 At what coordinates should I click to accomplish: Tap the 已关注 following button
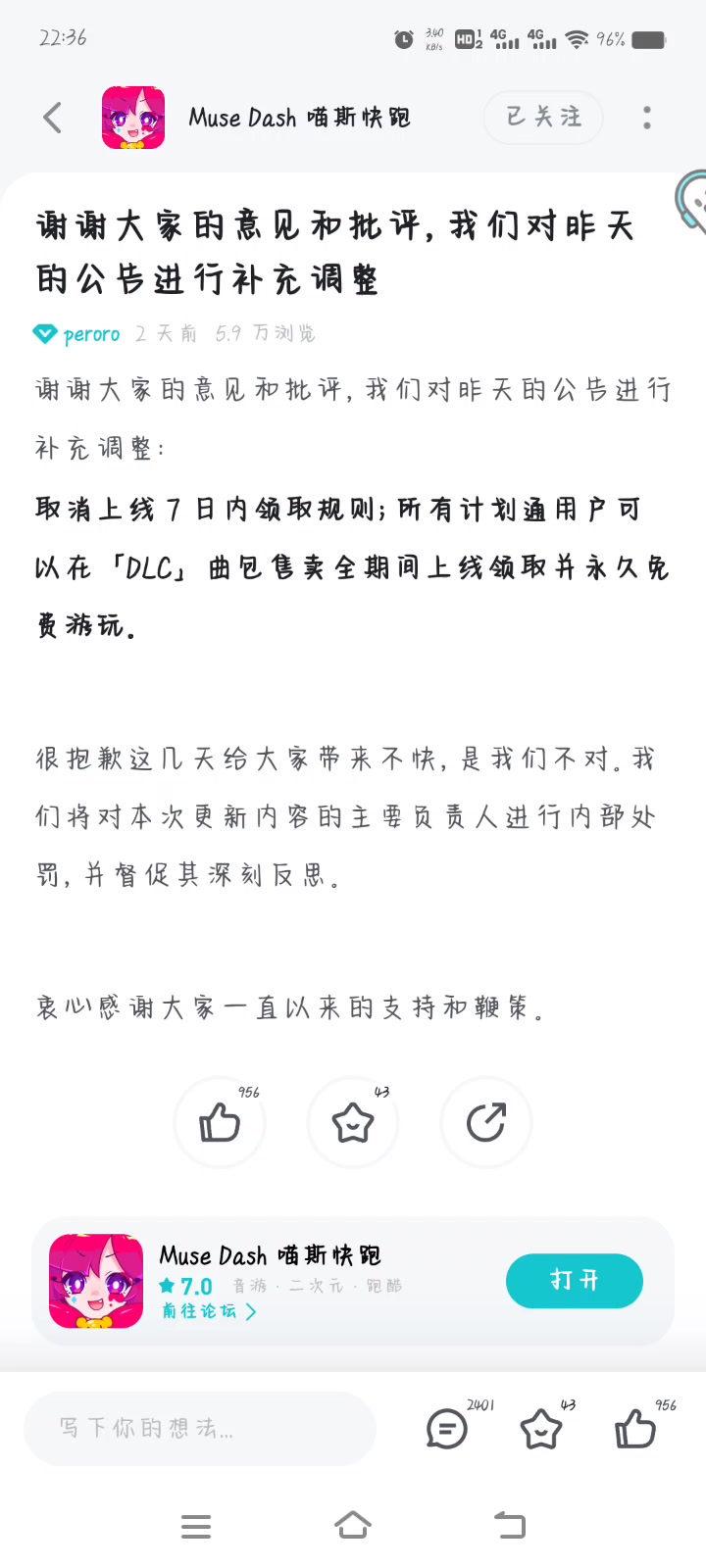[x=543, y=118]
